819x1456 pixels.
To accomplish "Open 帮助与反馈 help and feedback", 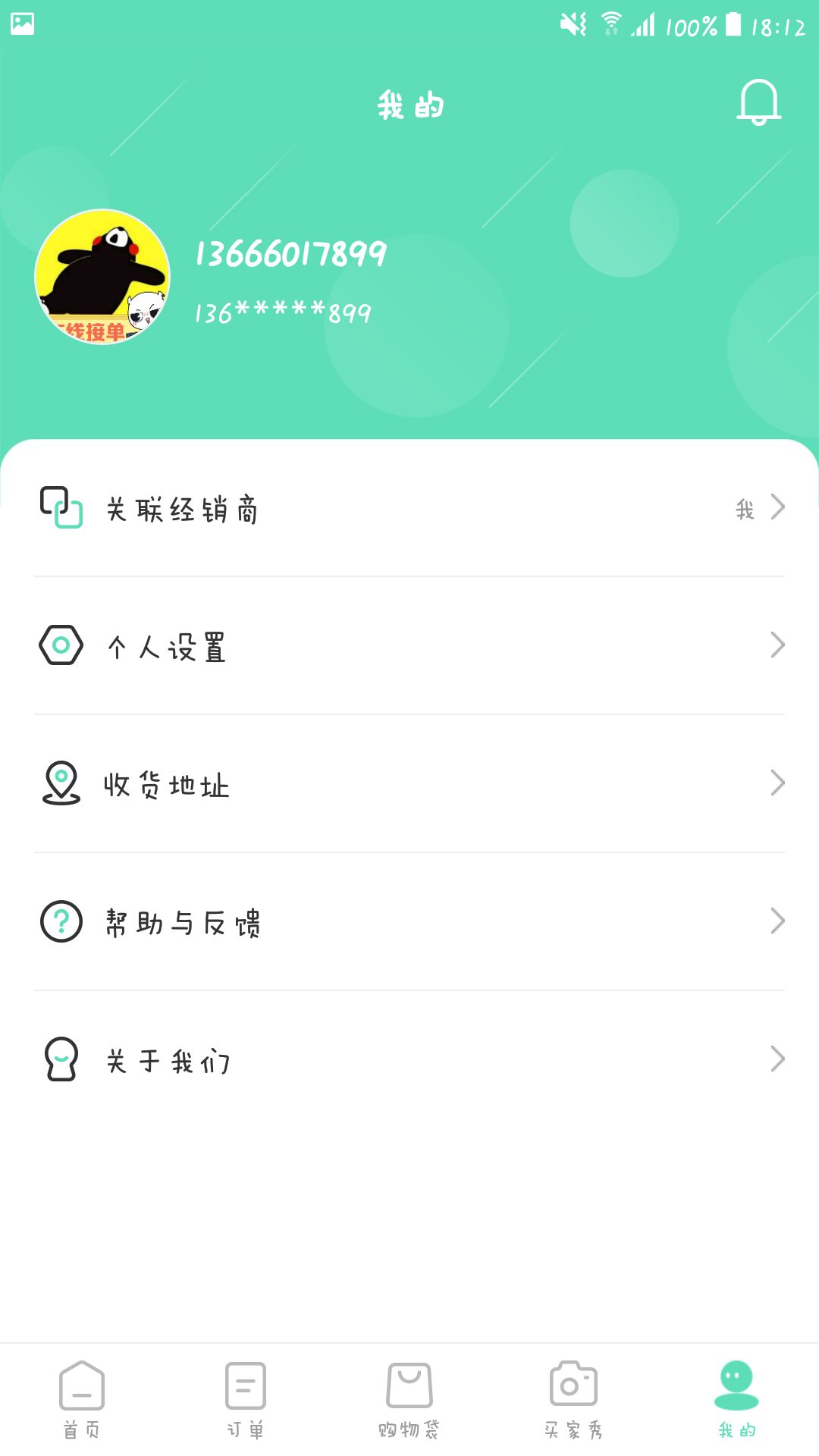I will tap(409, 922).
